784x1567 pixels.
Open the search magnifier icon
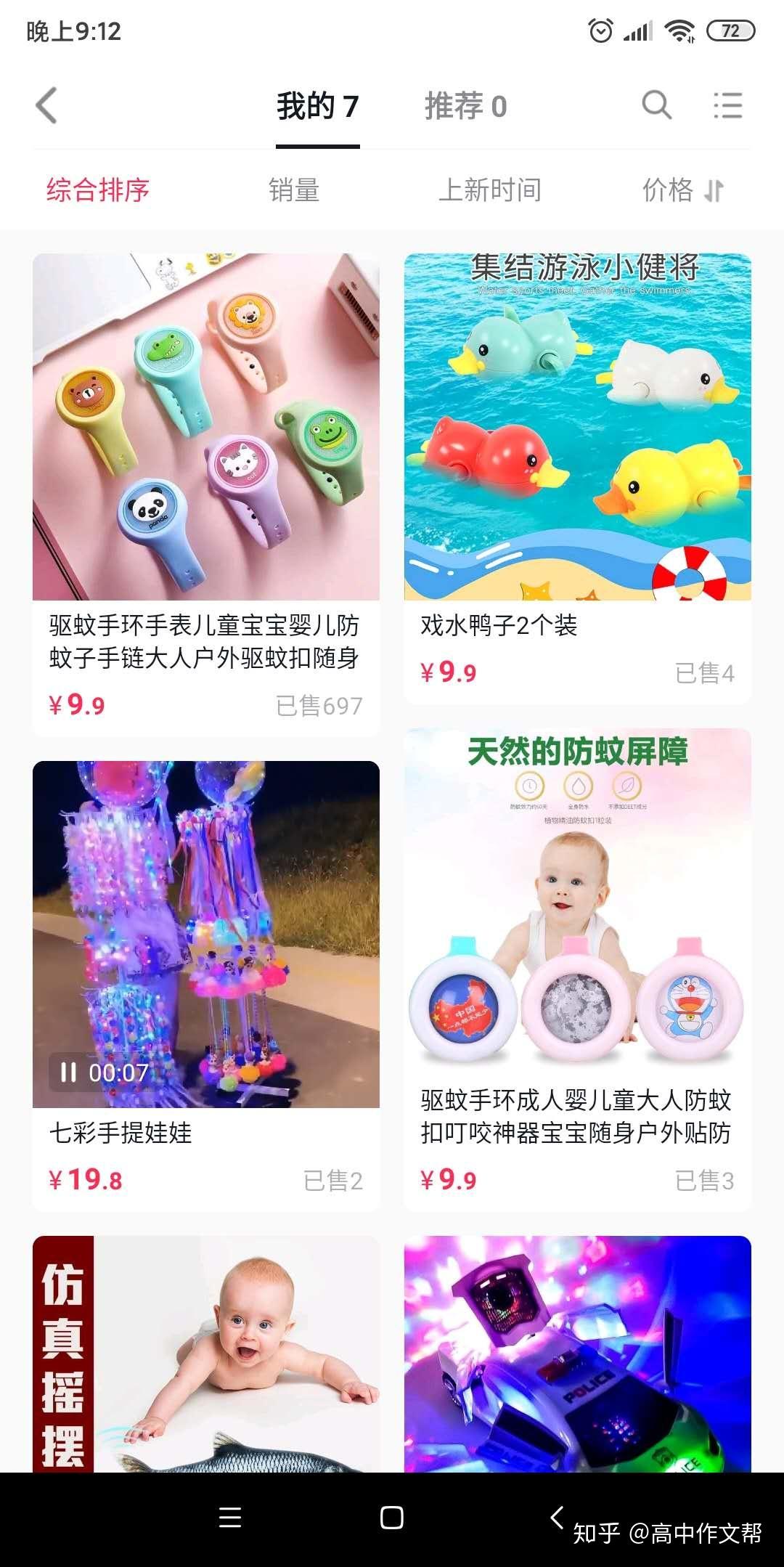click(x=656, y=105)
